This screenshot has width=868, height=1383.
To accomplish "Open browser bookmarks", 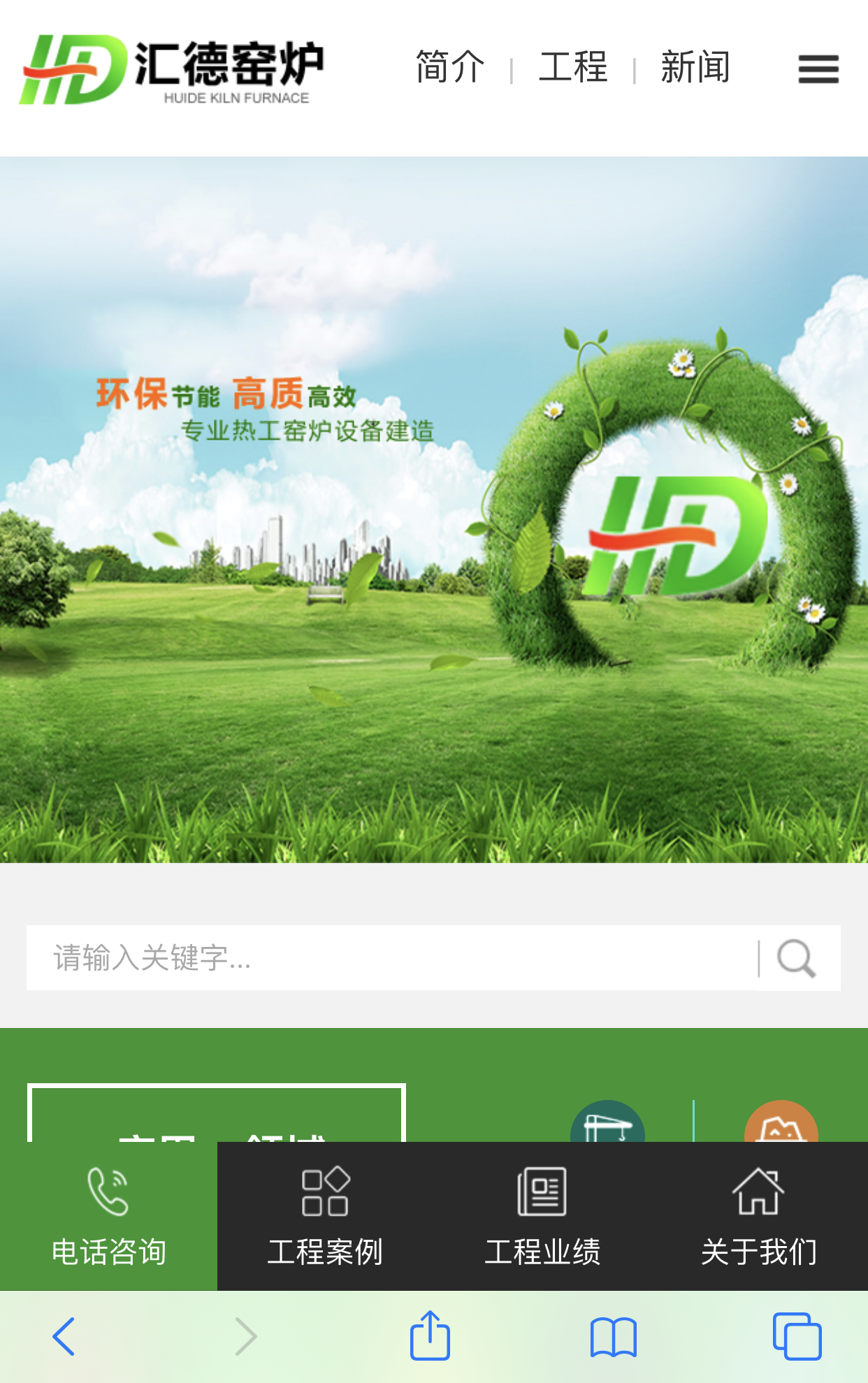I will (x=613, y=1336).
